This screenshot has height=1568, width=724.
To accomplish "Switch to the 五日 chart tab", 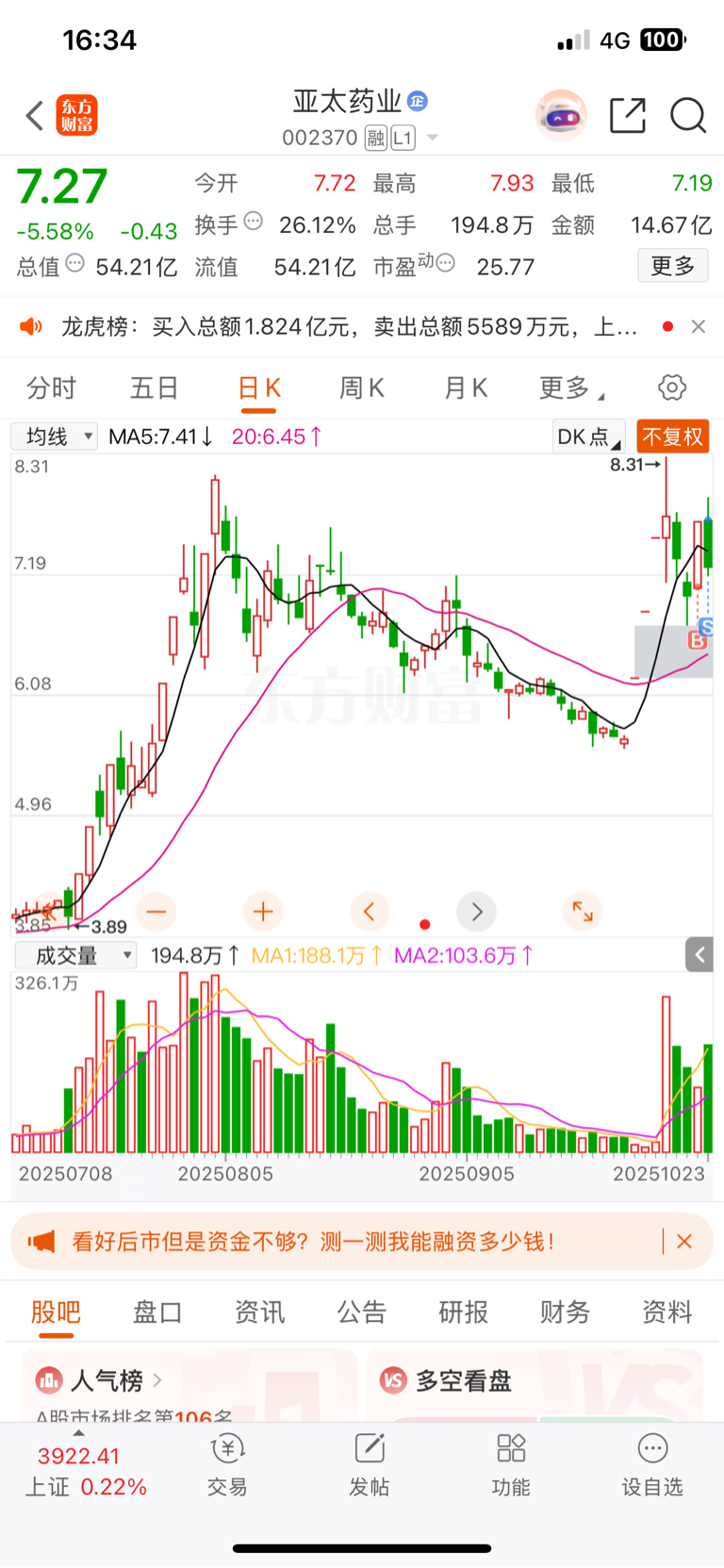I will (154, 388).
